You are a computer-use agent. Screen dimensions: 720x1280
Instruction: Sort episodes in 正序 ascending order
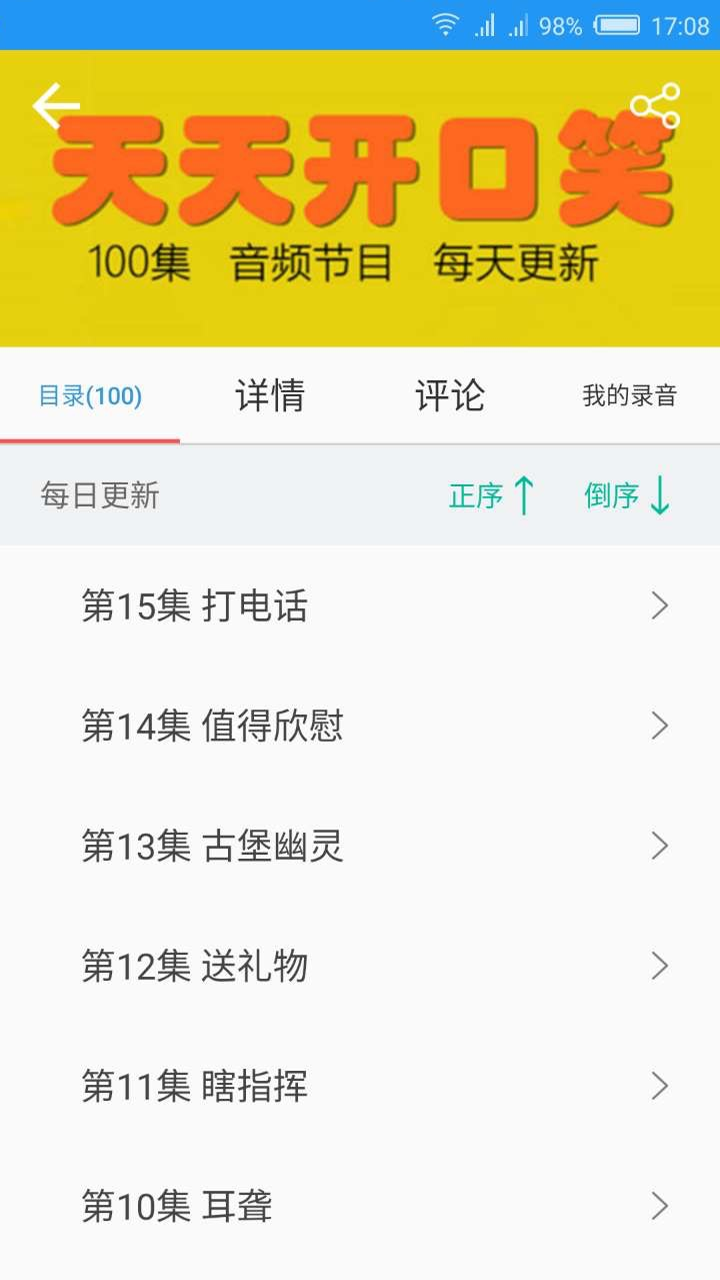tap(492, 495)
